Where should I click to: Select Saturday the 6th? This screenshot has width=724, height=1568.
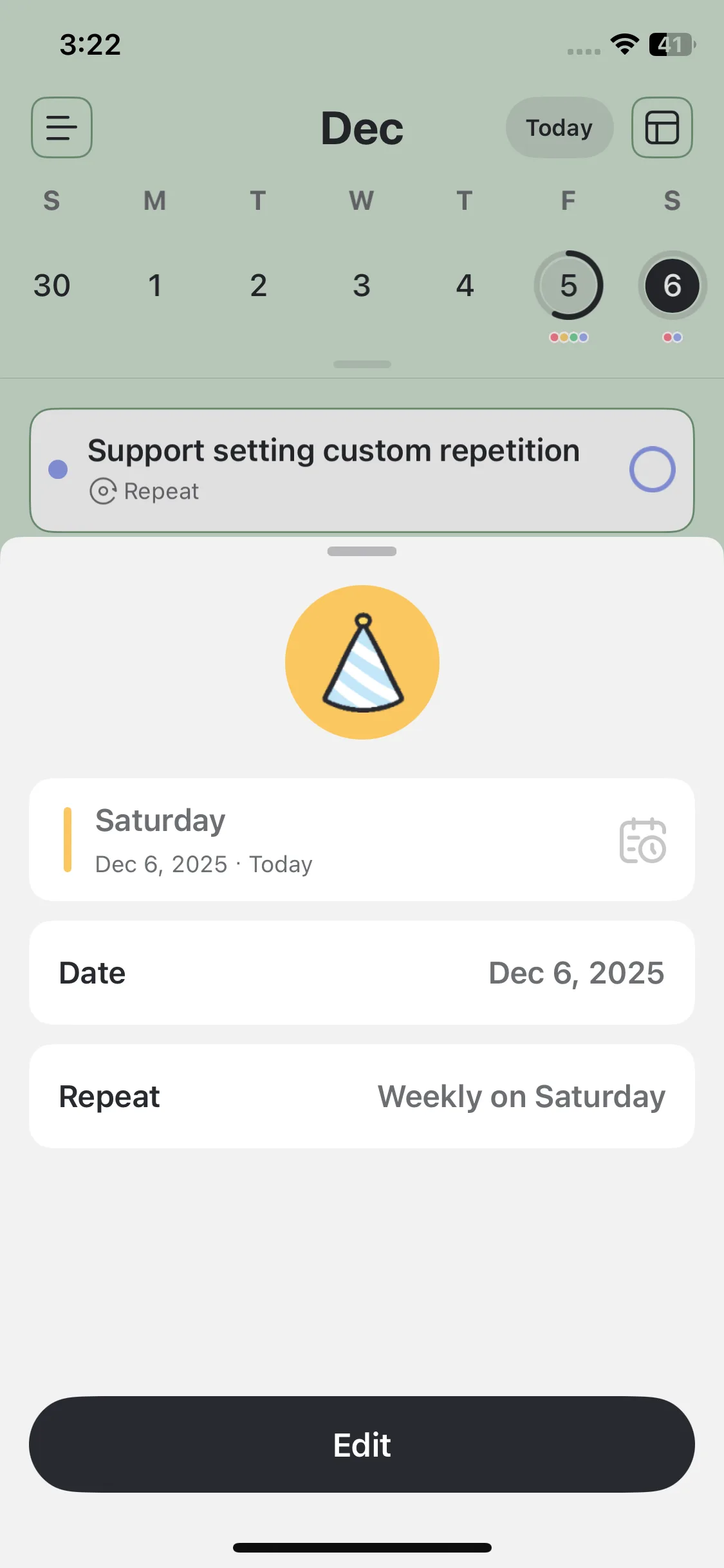coord(672,285)
